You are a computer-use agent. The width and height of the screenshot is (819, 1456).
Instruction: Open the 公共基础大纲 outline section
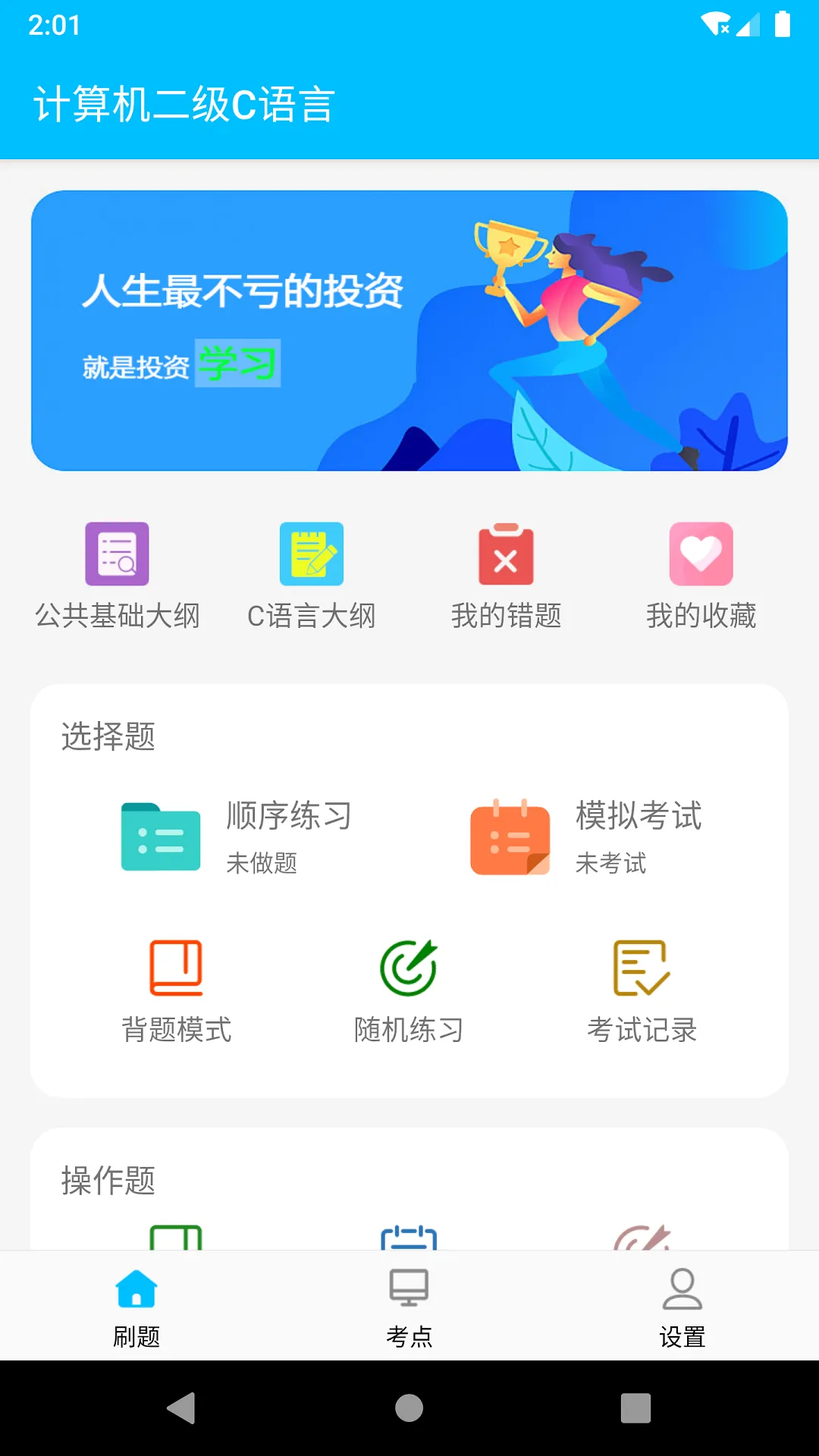[x=117, y=574]
